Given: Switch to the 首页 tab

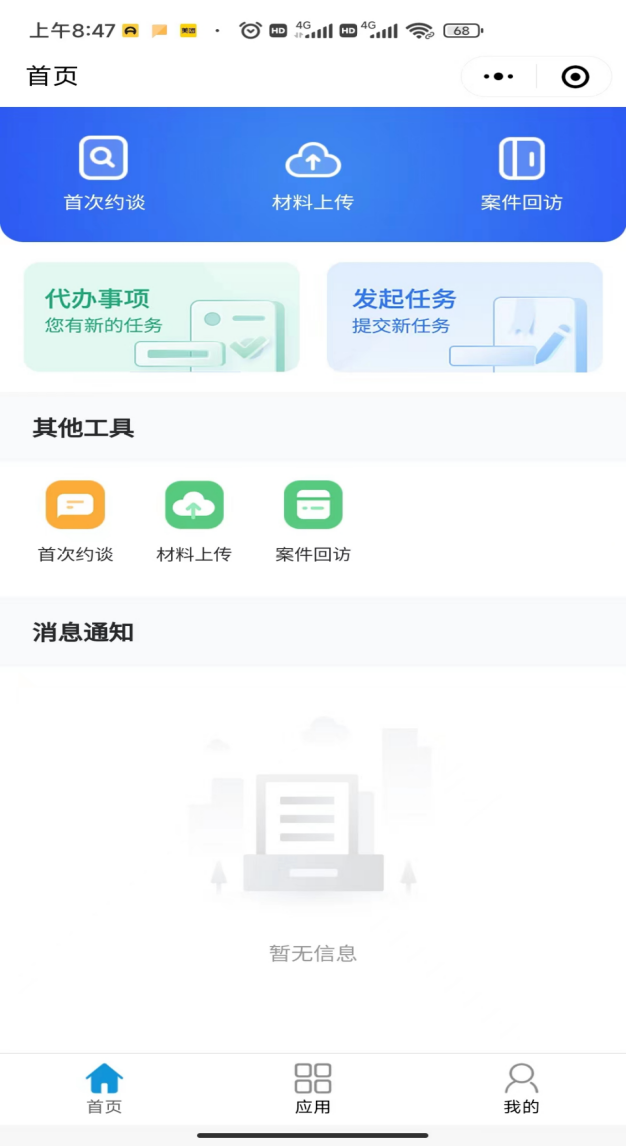Looking at the screenshot, I should coord(104,1088).
